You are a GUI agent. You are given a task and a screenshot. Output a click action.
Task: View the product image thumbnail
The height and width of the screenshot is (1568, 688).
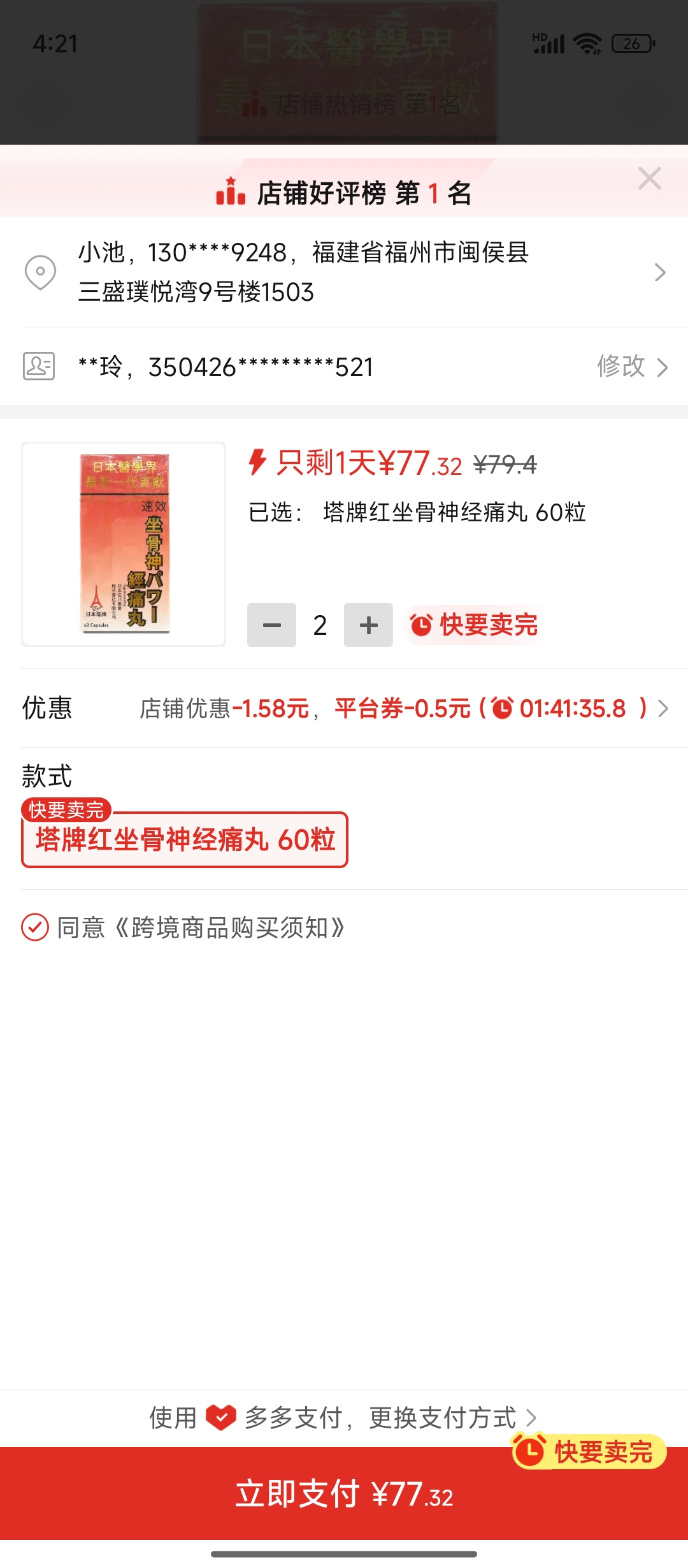pos(124,544)
